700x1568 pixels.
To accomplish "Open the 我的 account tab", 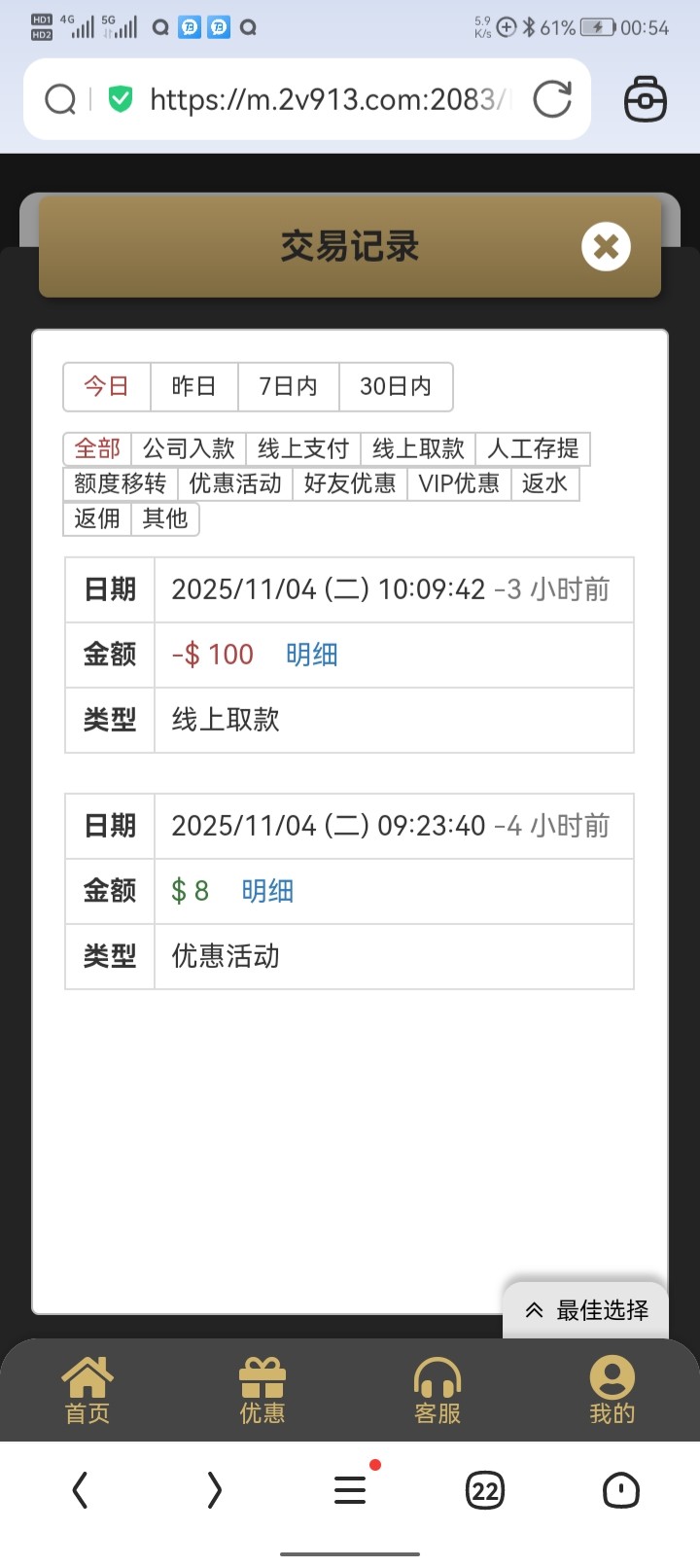I will 612,1391.
